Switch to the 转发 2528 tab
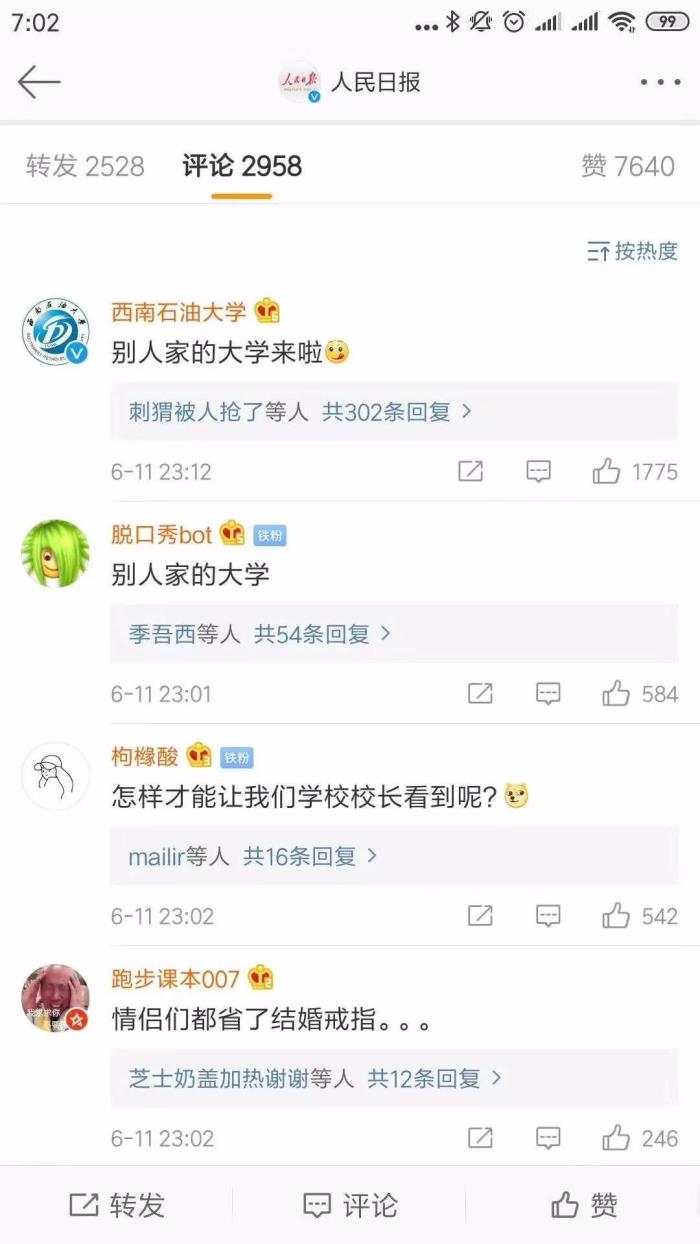The height and width of the screenshot is (1244, 700). (85, 166)
